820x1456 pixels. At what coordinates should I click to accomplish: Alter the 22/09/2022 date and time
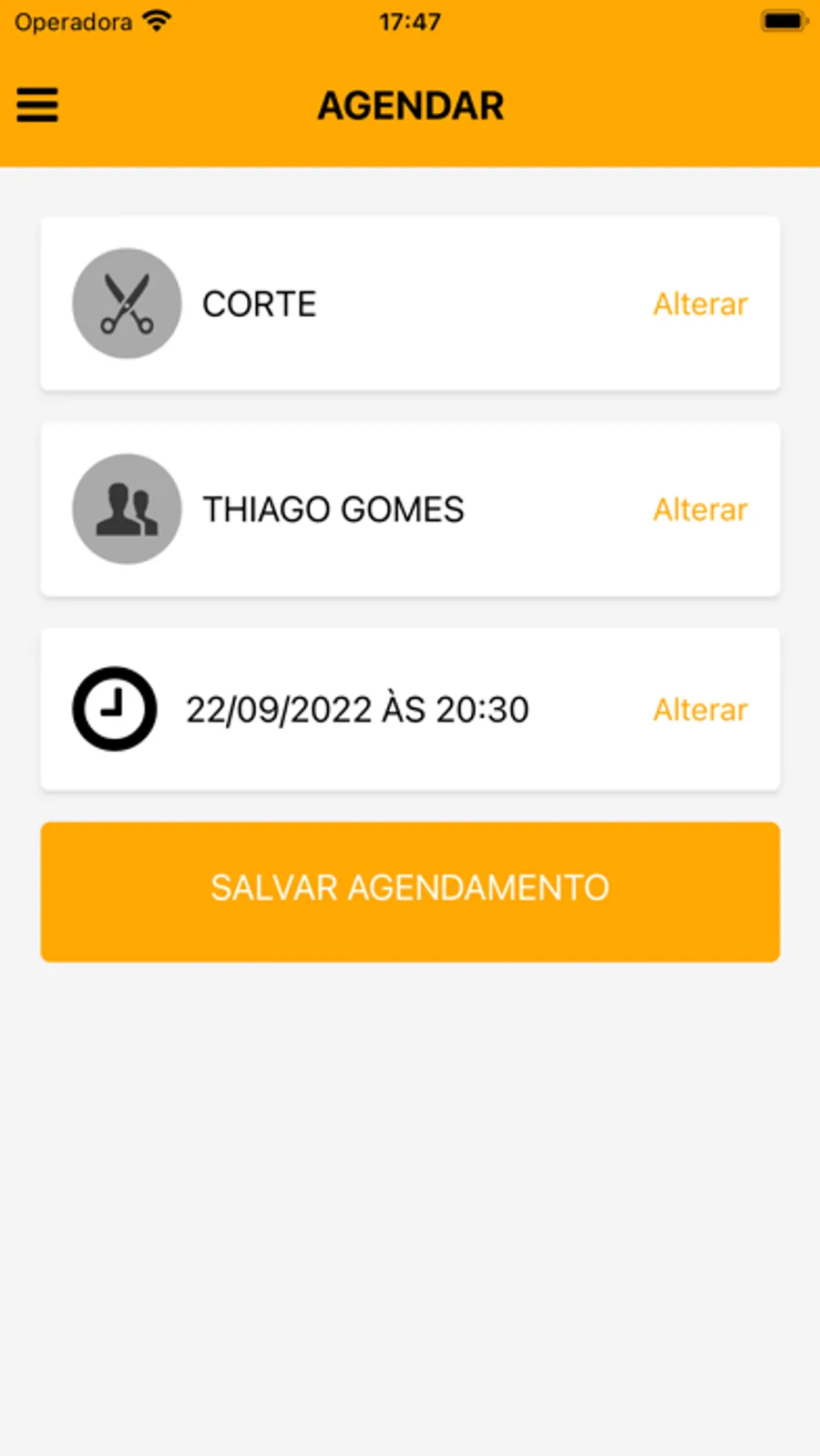click(700, 710)
